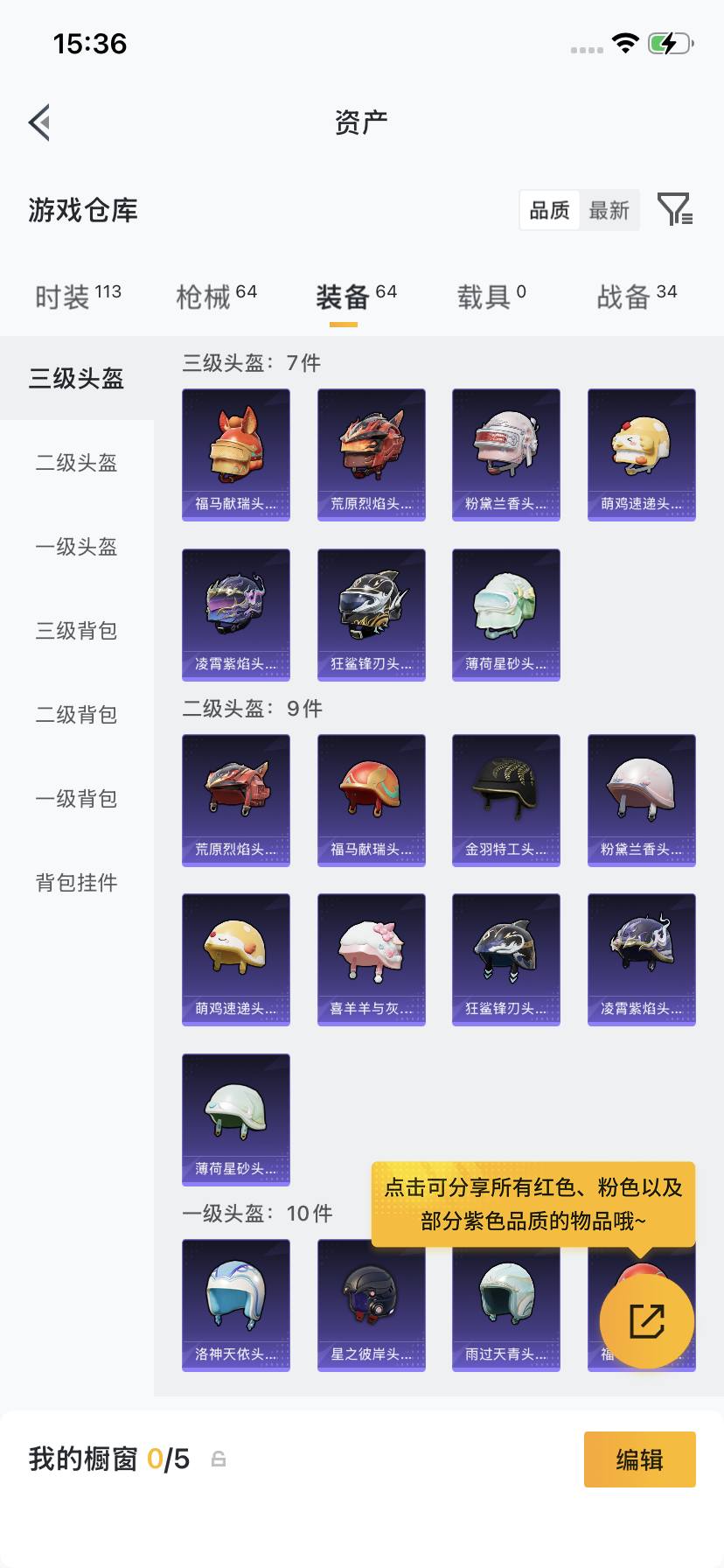Viewport: 724px width, 1568px height.
Task: Tap the yellow share button on the helmet
Action: pos(648,1321)
